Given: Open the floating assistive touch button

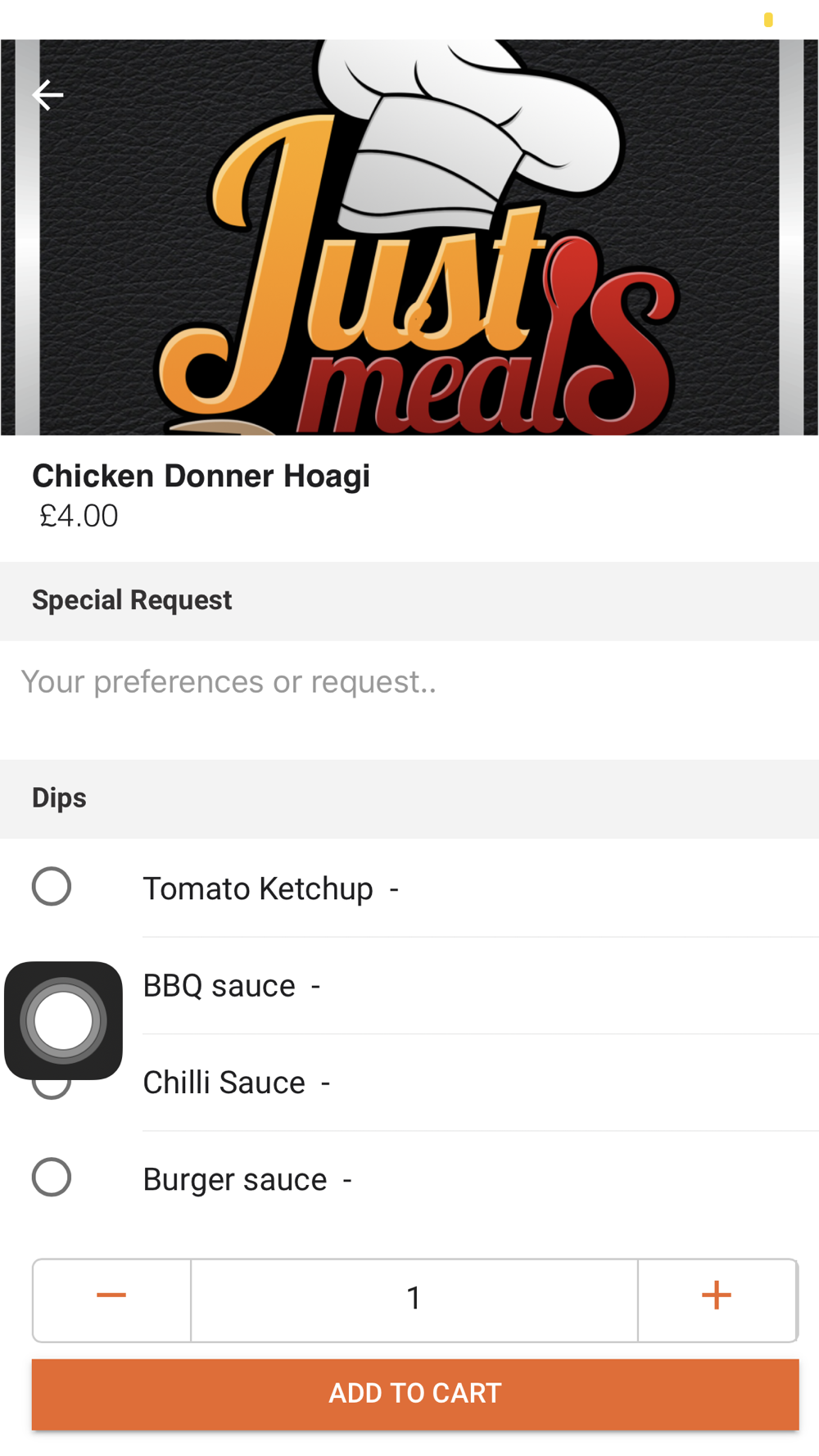Looking at the screenshot, I should (x=63, y=1020).
